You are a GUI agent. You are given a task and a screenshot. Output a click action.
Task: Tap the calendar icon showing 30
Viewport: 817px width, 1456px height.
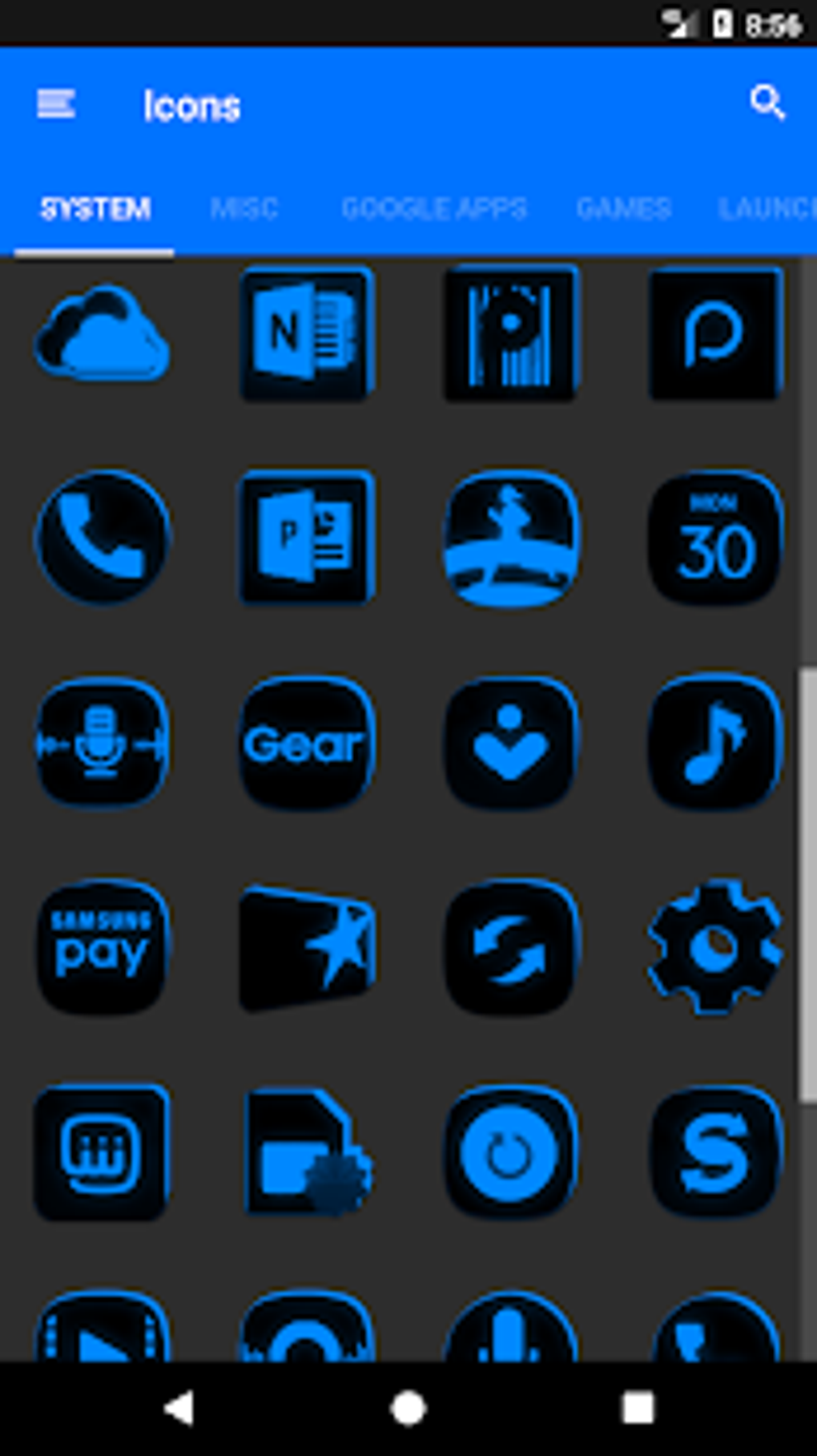click(715, 538)
